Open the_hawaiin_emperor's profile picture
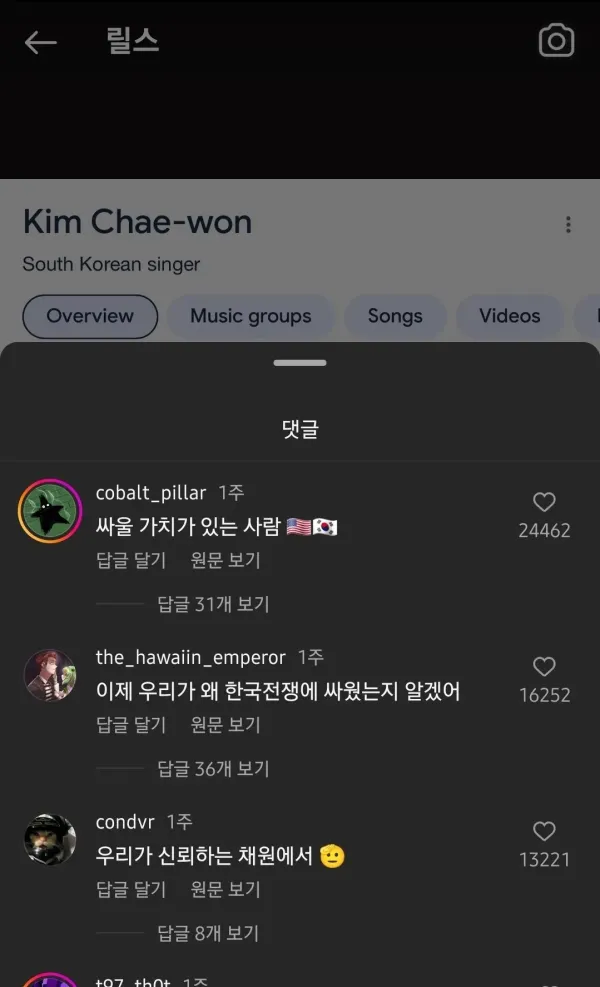The image size is (600, 987). click(x=49, y=676)
